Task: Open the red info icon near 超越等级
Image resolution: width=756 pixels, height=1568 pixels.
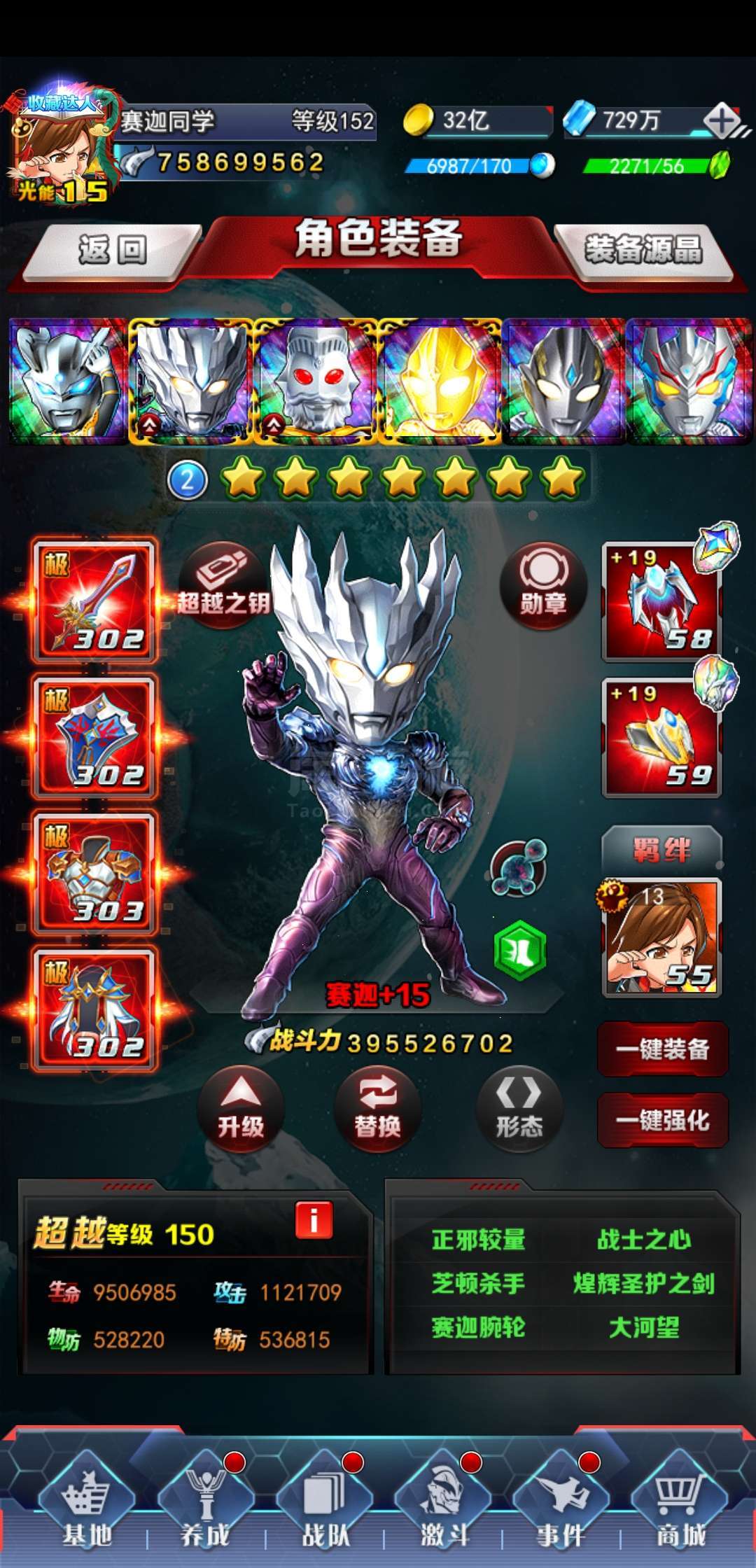Action: (314, 1220)
